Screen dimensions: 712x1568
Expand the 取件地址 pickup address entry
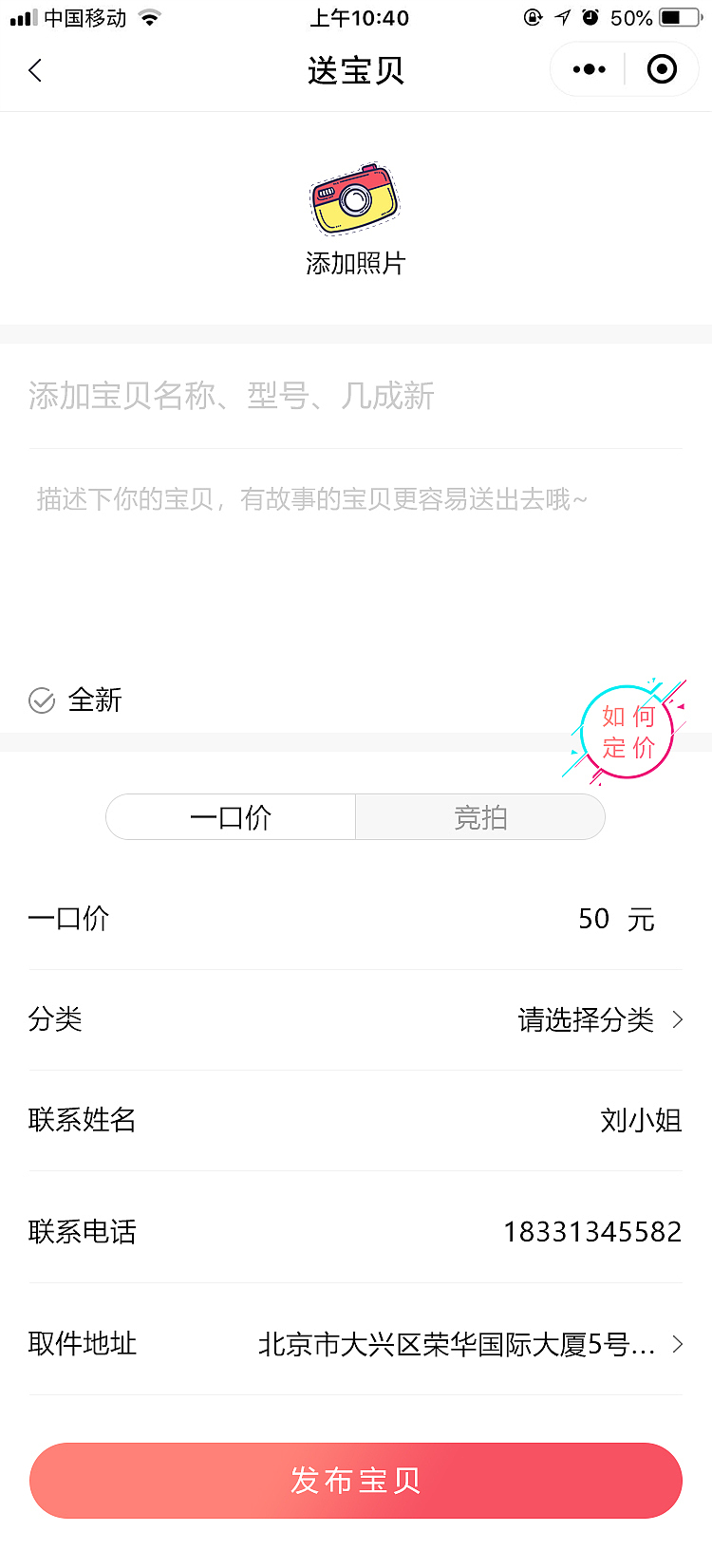pyautogui.click(x=356, y=1344)
